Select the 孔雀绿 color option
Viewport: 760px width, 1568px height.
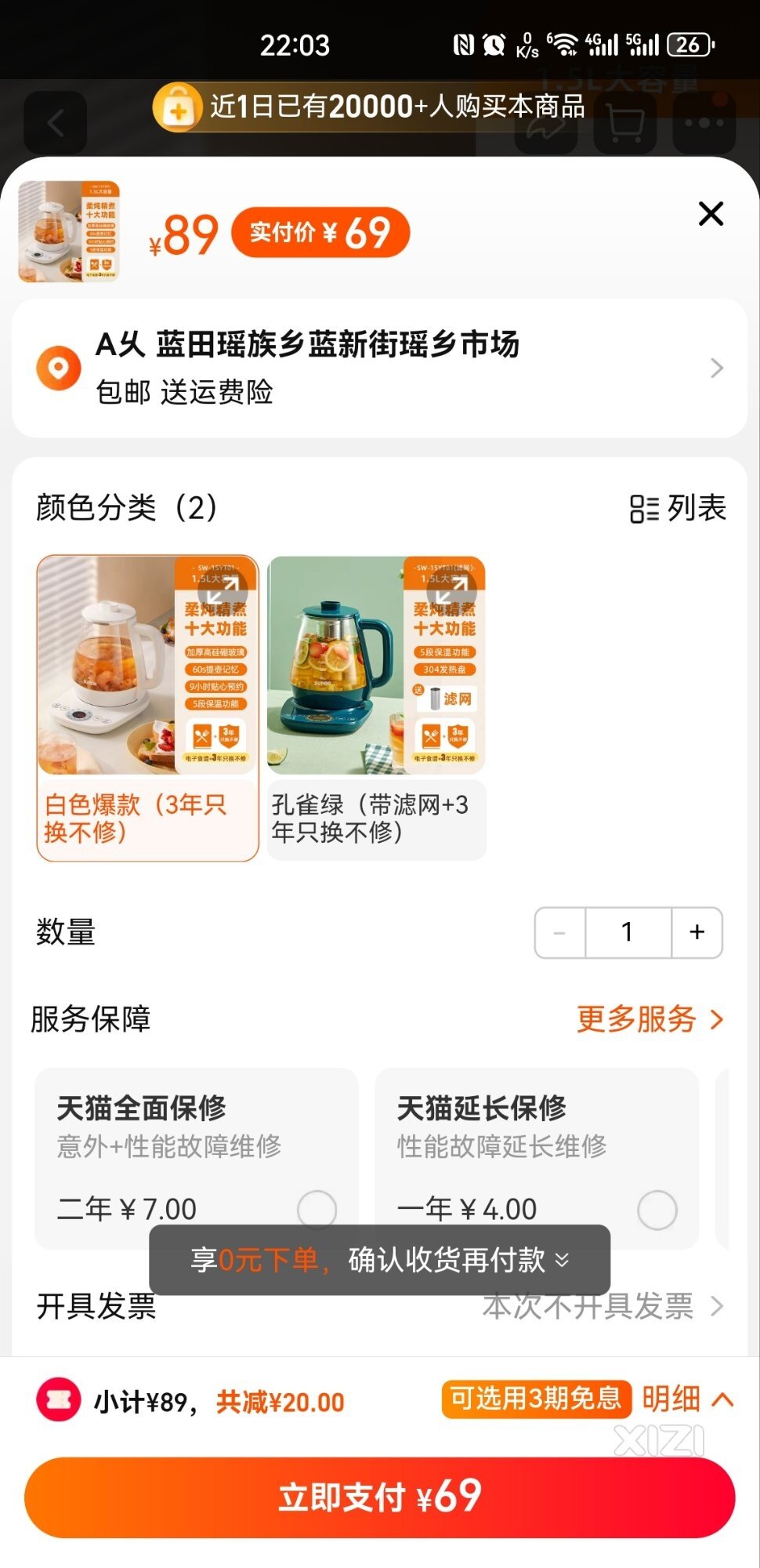(x=377, y=708)
